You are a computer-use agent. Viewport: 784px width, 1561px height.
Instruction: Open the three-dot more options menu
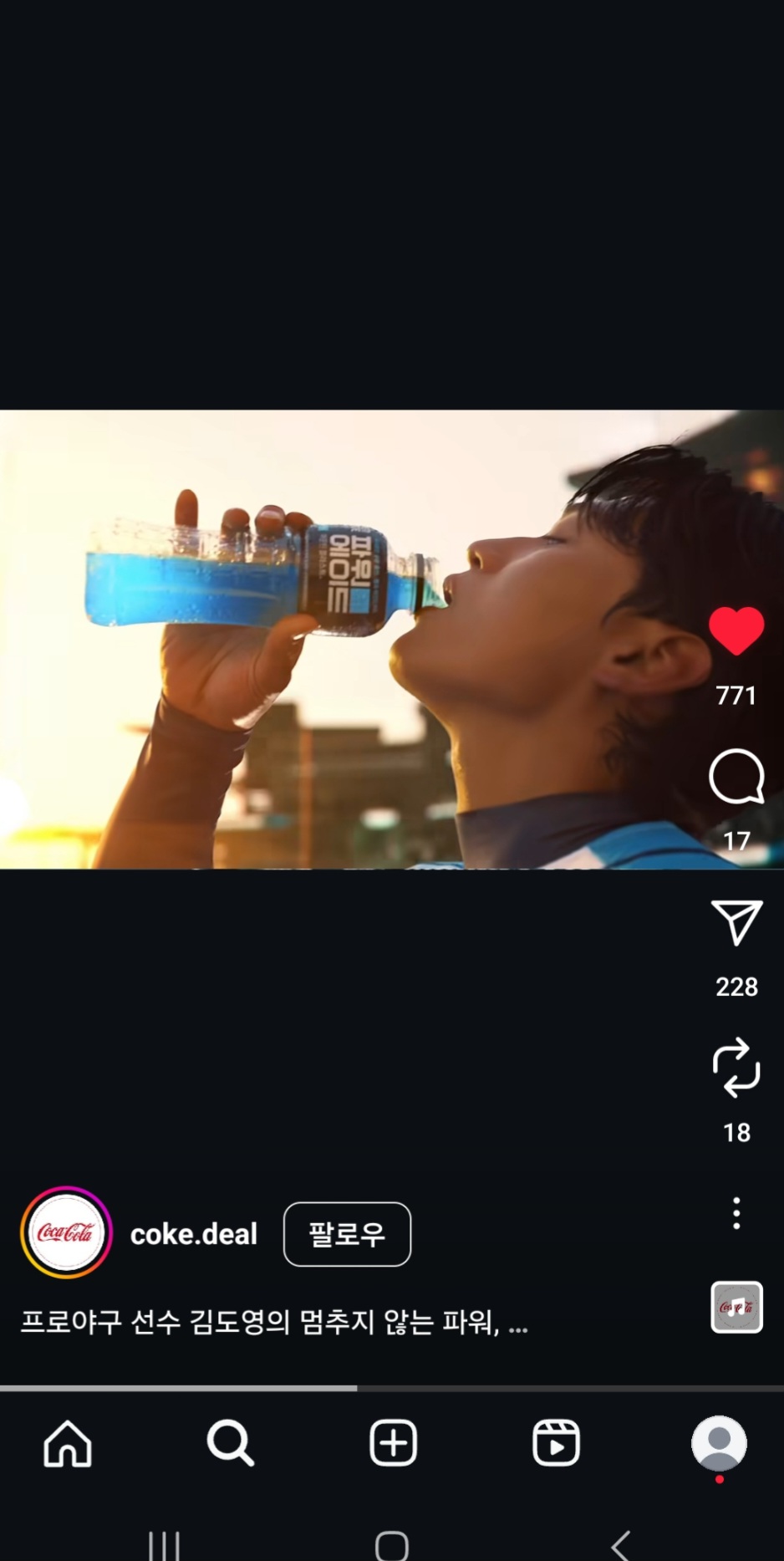tap(736, 1213)
